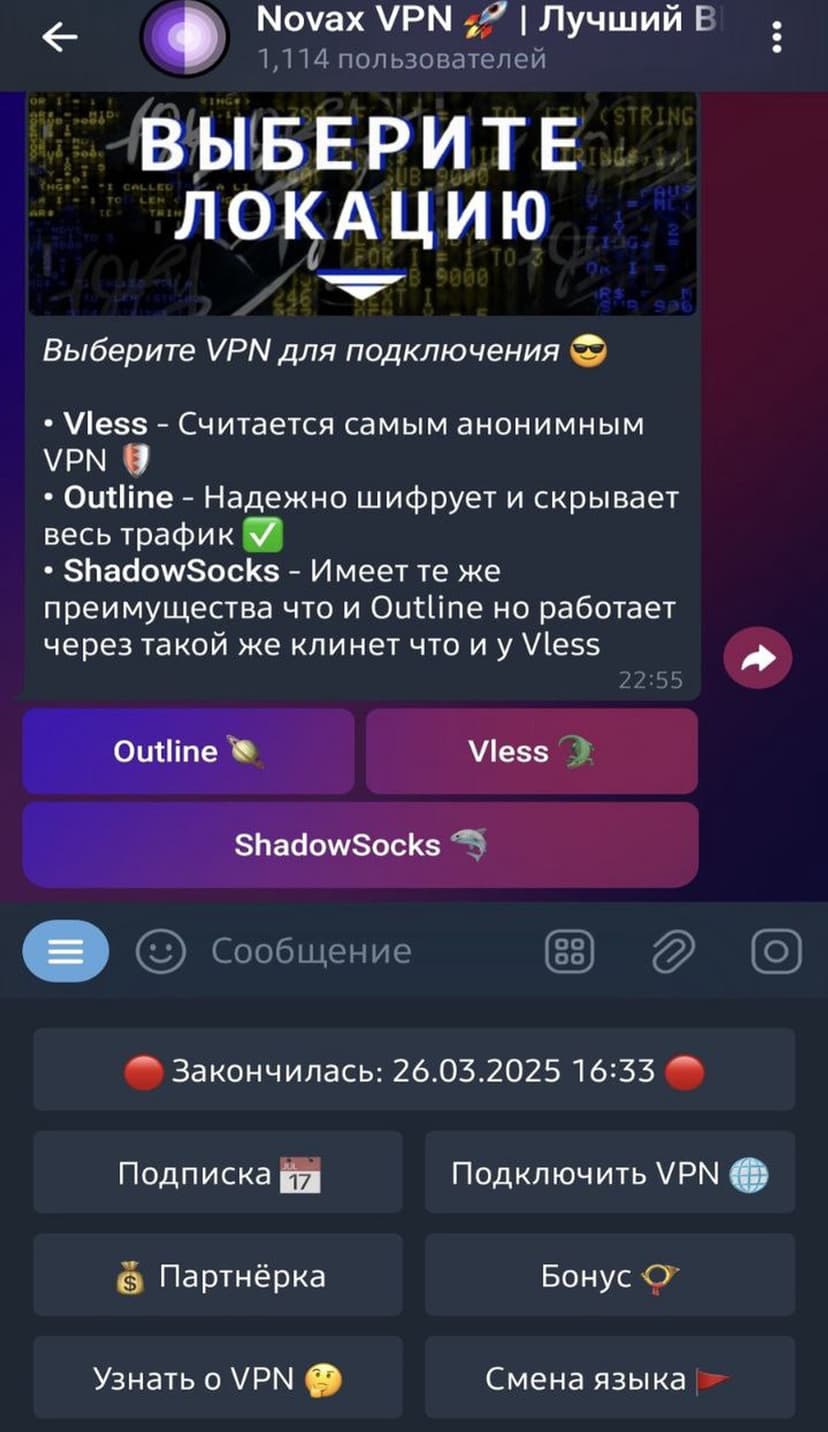This screenshot has width=828, height=1432.
Task: Open Подписка subscription section
Action: click(218, 1173)
